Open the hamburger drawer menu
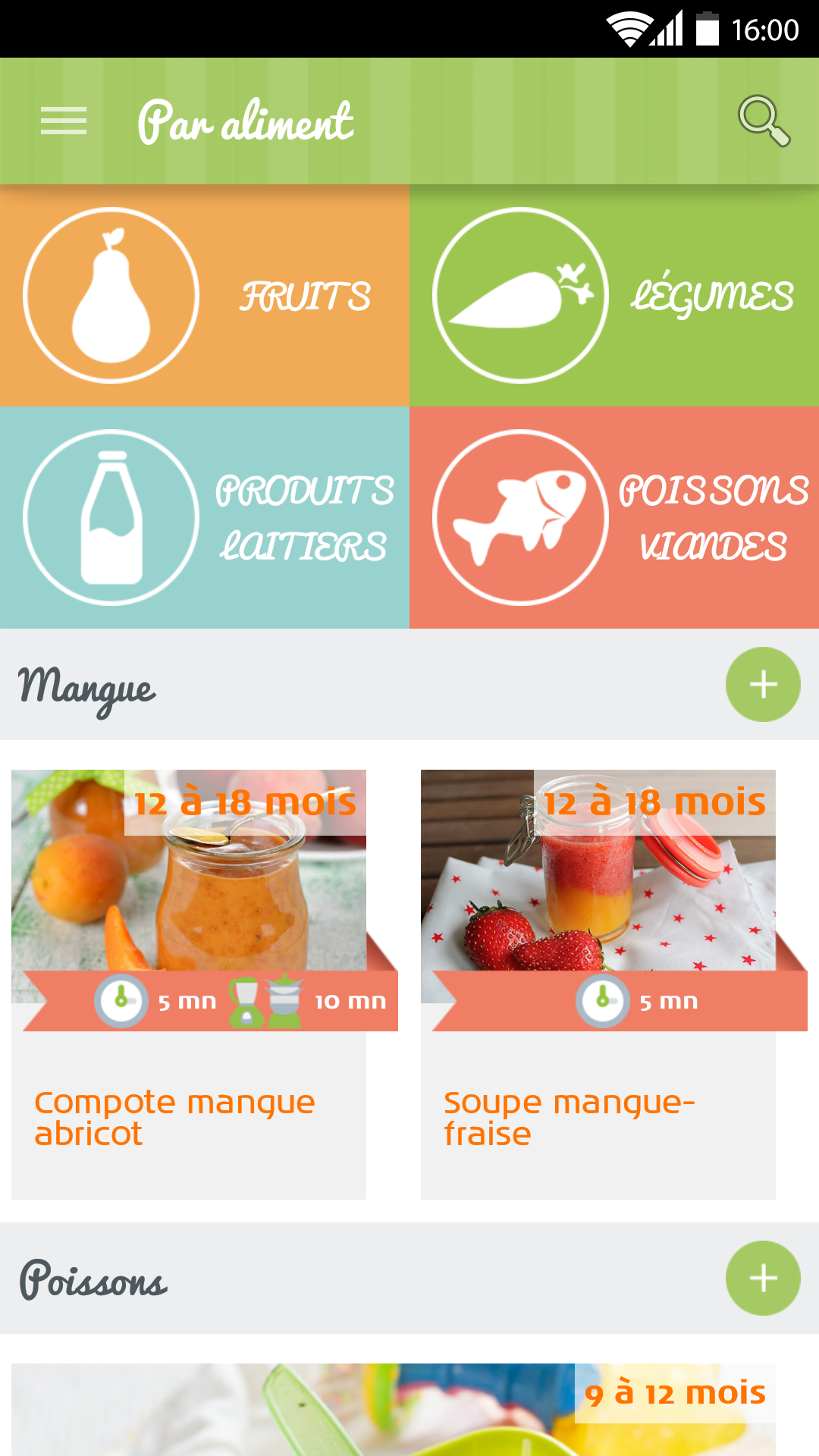This screenshot has width=819, height=1456. pos(64,121)
